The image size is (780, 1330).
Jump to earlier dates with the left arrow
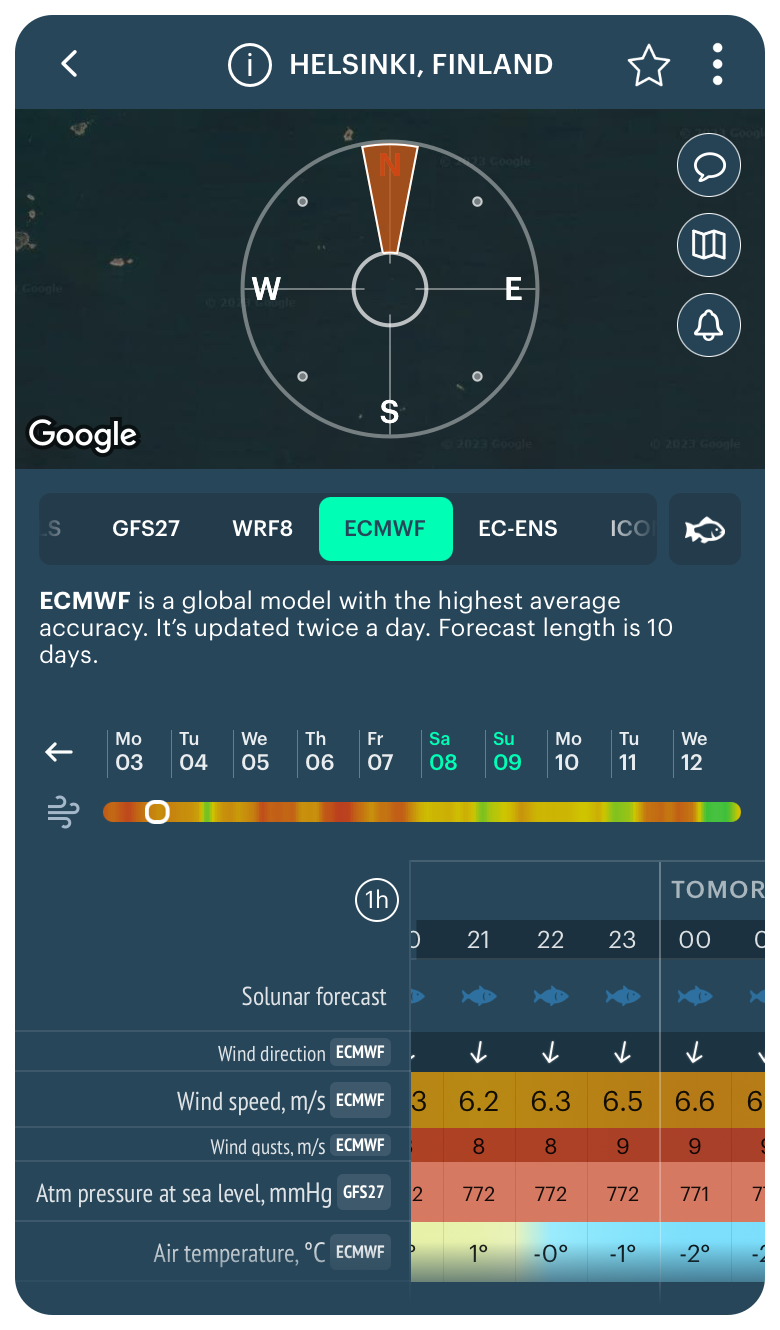coord(58,751)
